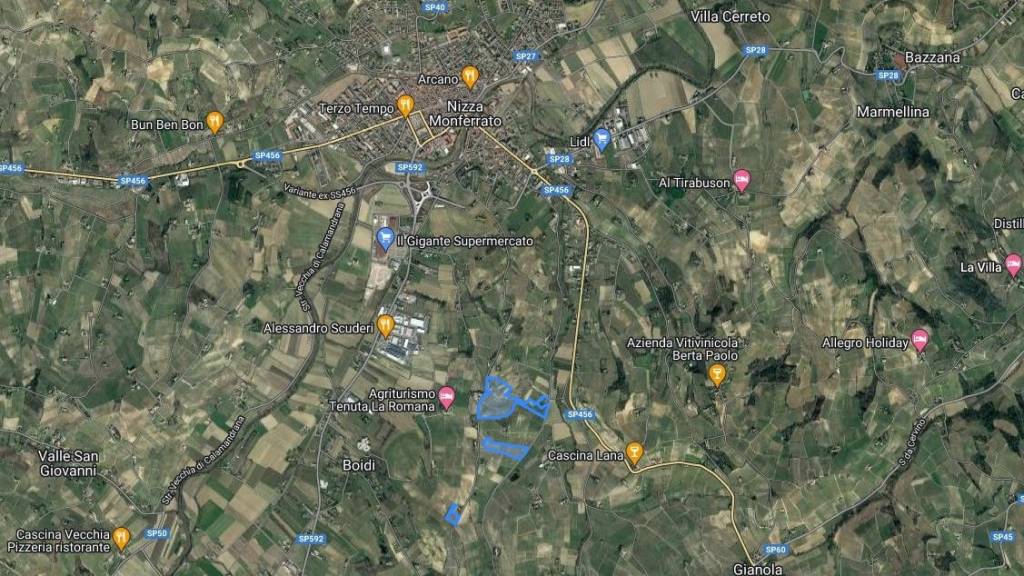Open Cascina Vecchia Pizzeria ristorante pin

(122, 539)
